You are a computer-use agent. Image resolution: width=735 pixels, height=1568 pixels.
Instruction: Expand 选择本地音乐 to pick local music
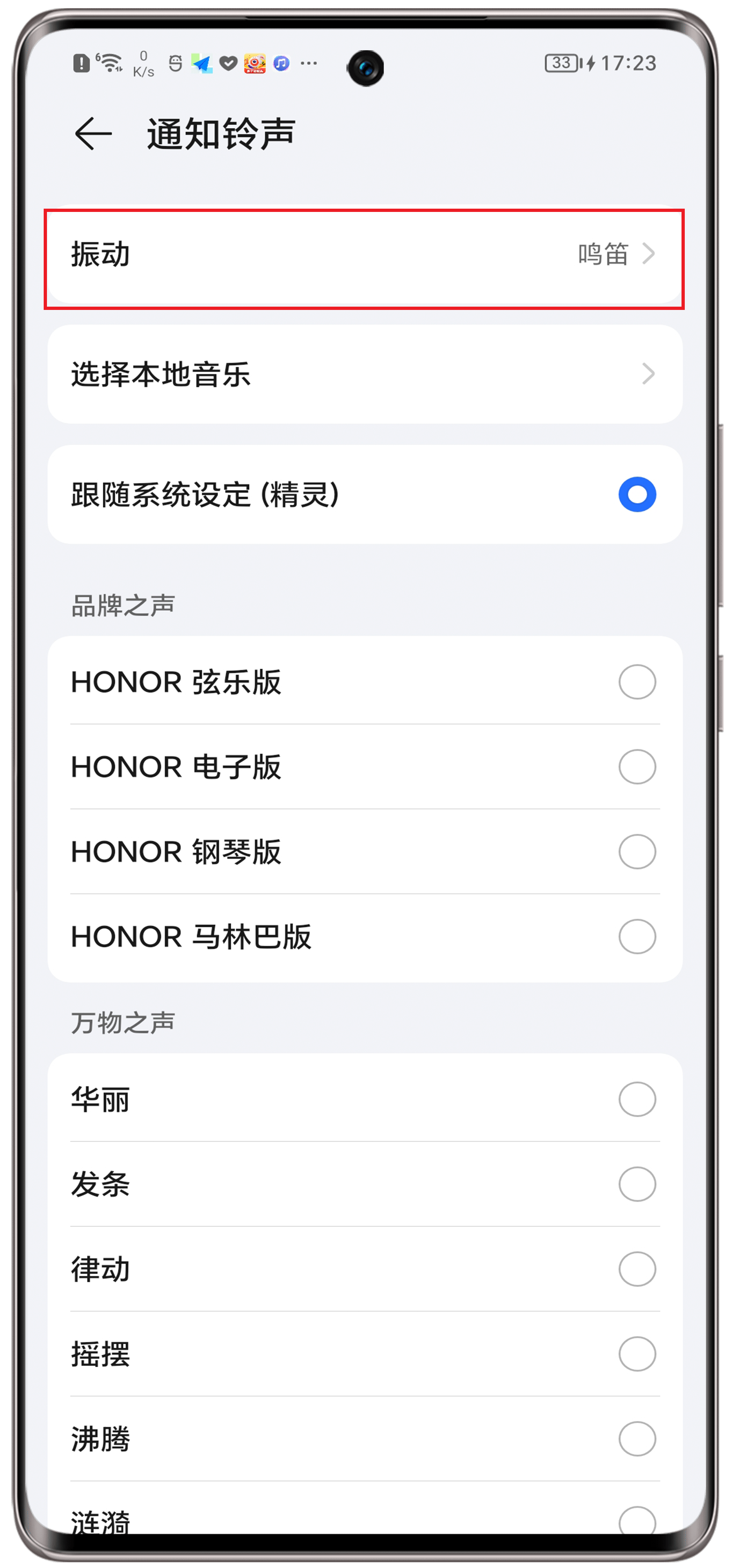click(365, 374)
